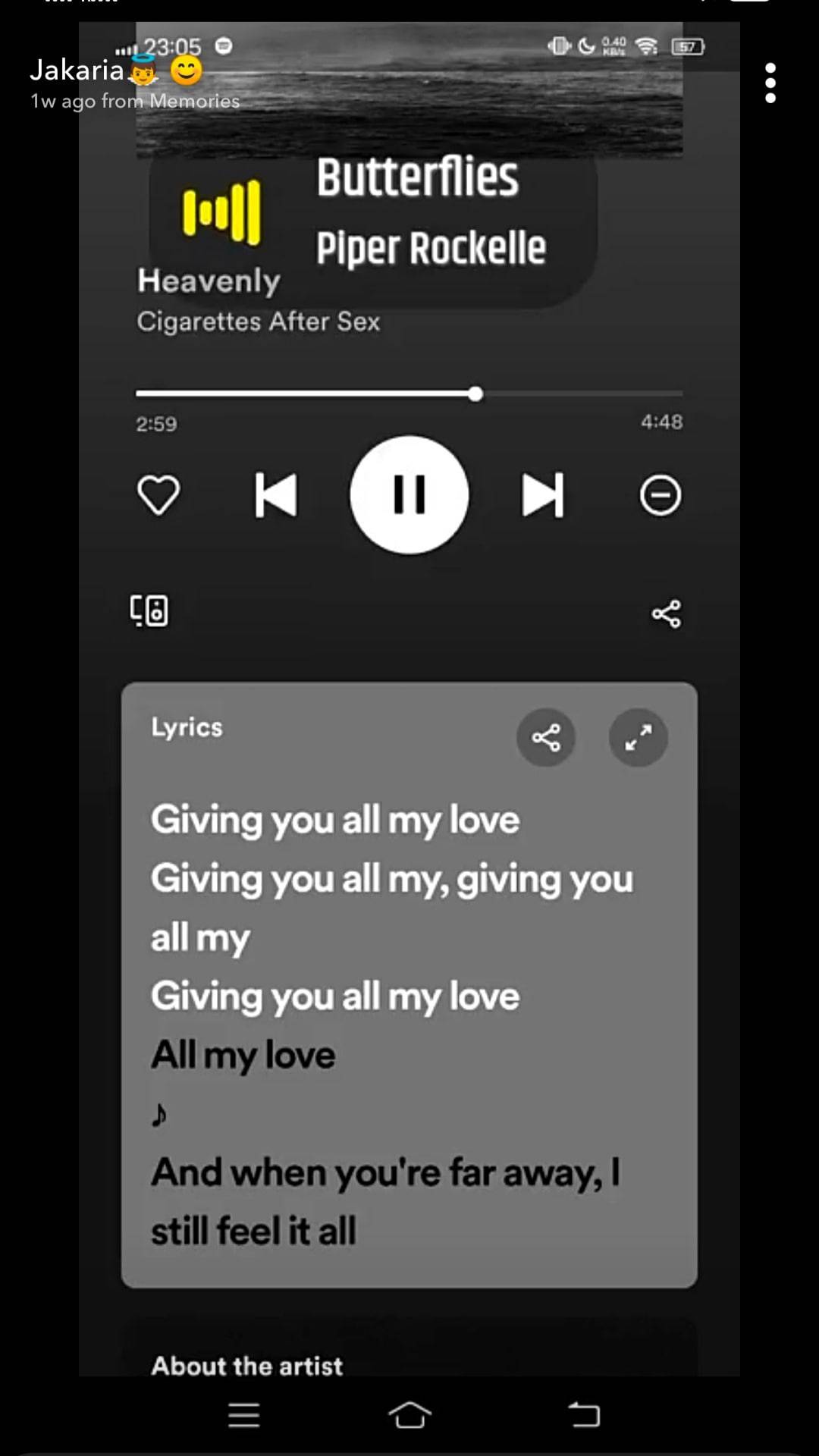Screen dimensions: 819x1456
Task: Open Jakaria's profile from story header
Action: (77, 71)
